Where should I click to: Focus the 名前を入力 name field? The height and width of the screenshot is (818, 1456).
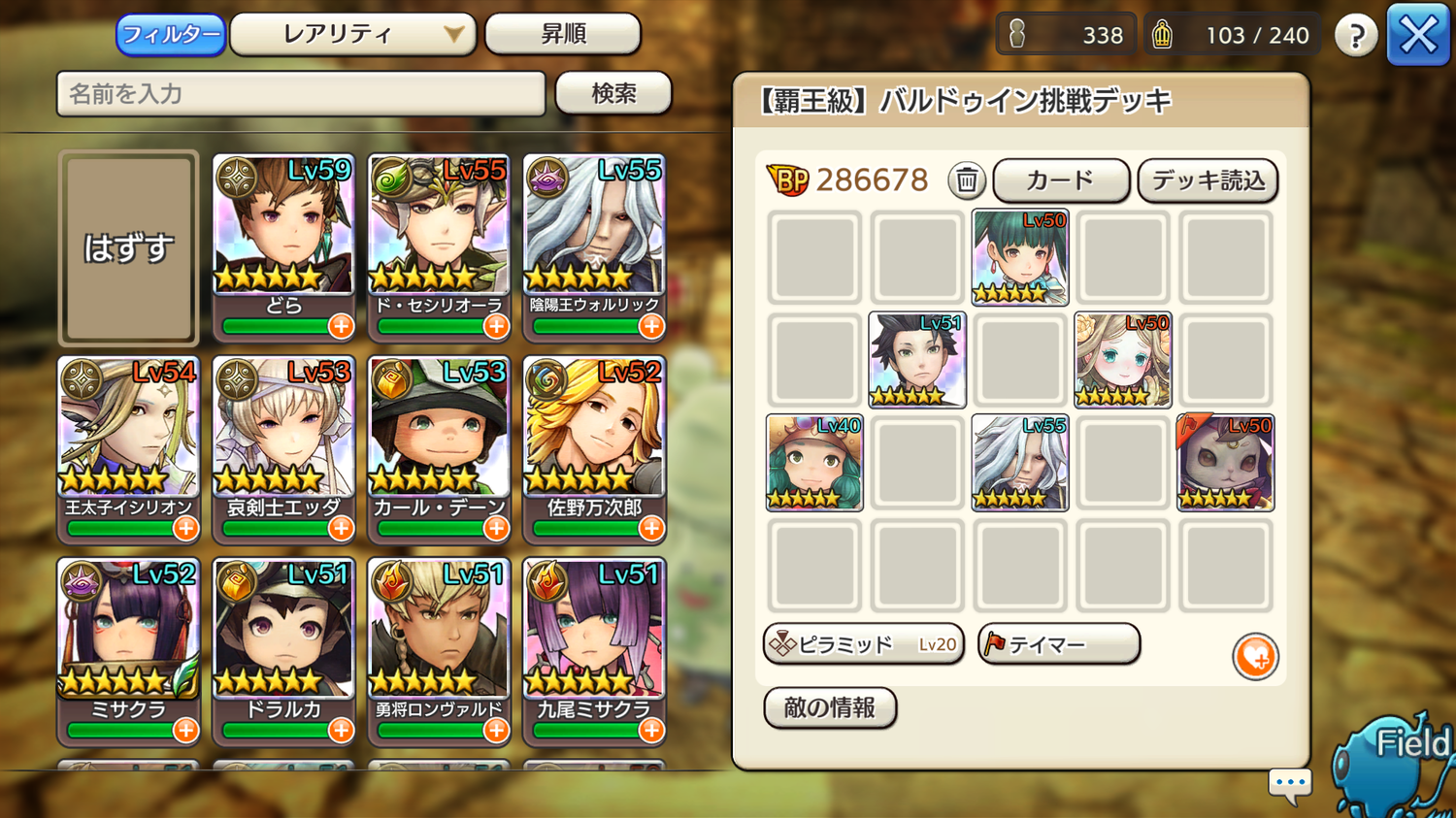(x=301, y=94)
